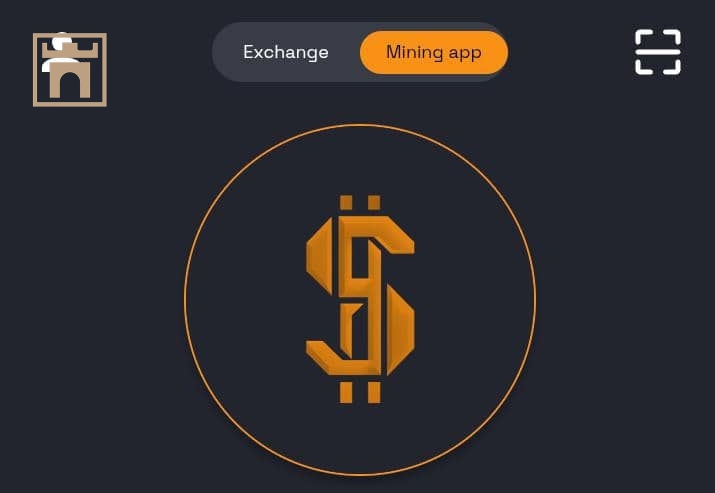Select the Mining app tab
Viewport: 715px width, 493px height.
pyautogui.click(x=433, y=52)
